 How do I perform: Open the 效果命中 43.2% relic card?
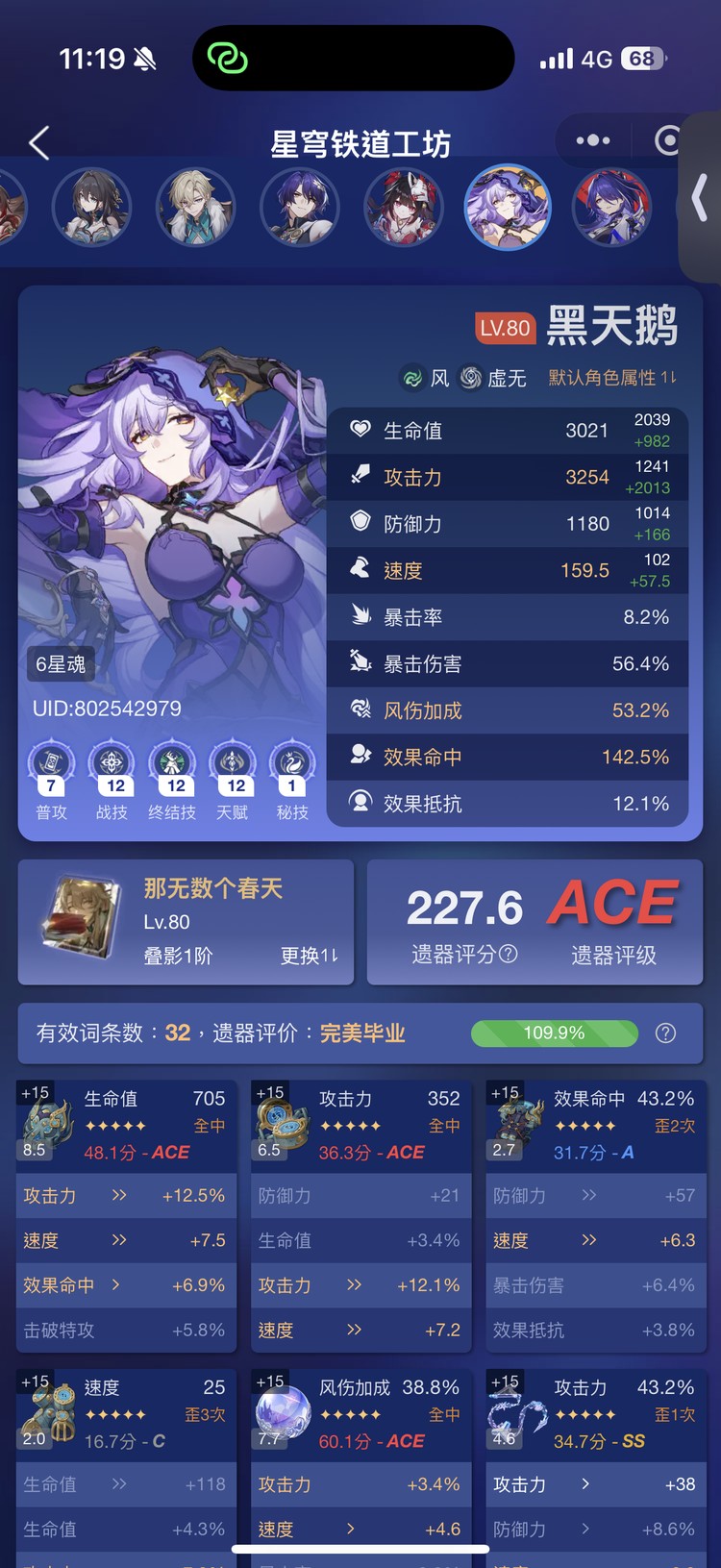pyautogui.click(x=595, y=1124)
